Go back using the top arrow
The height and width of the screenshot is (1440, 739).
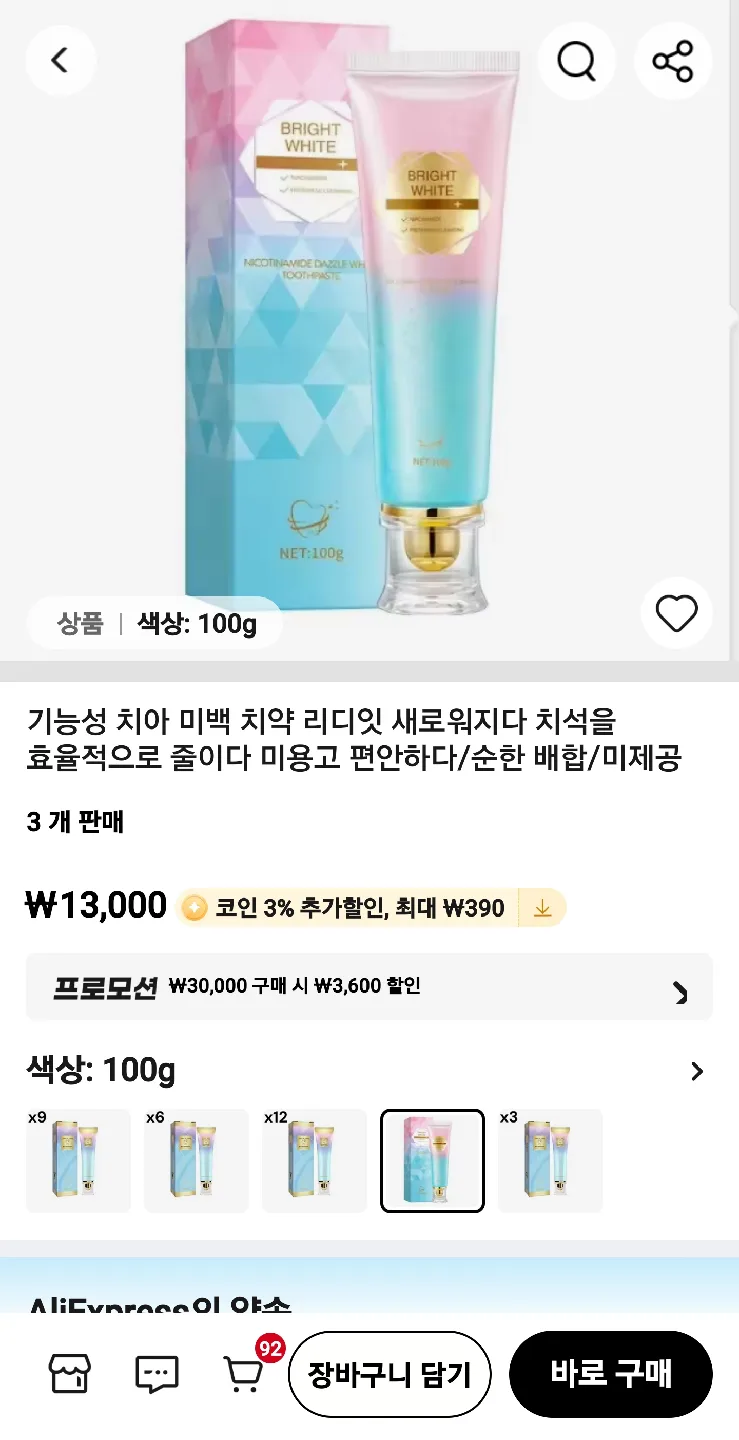click(60, 60)
